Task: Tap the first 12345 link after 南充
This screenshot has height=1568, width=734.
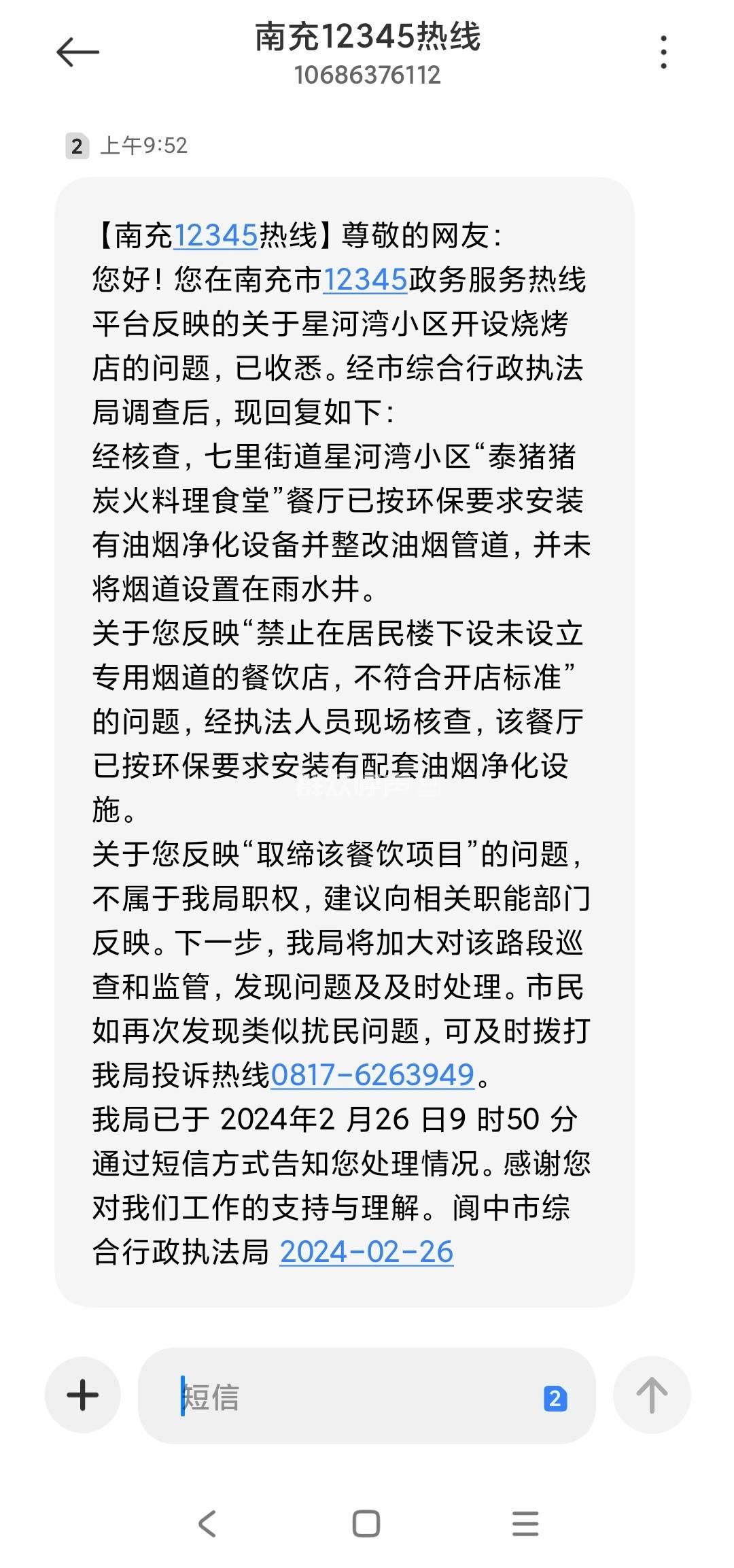Action: click(x=216, y=236)
